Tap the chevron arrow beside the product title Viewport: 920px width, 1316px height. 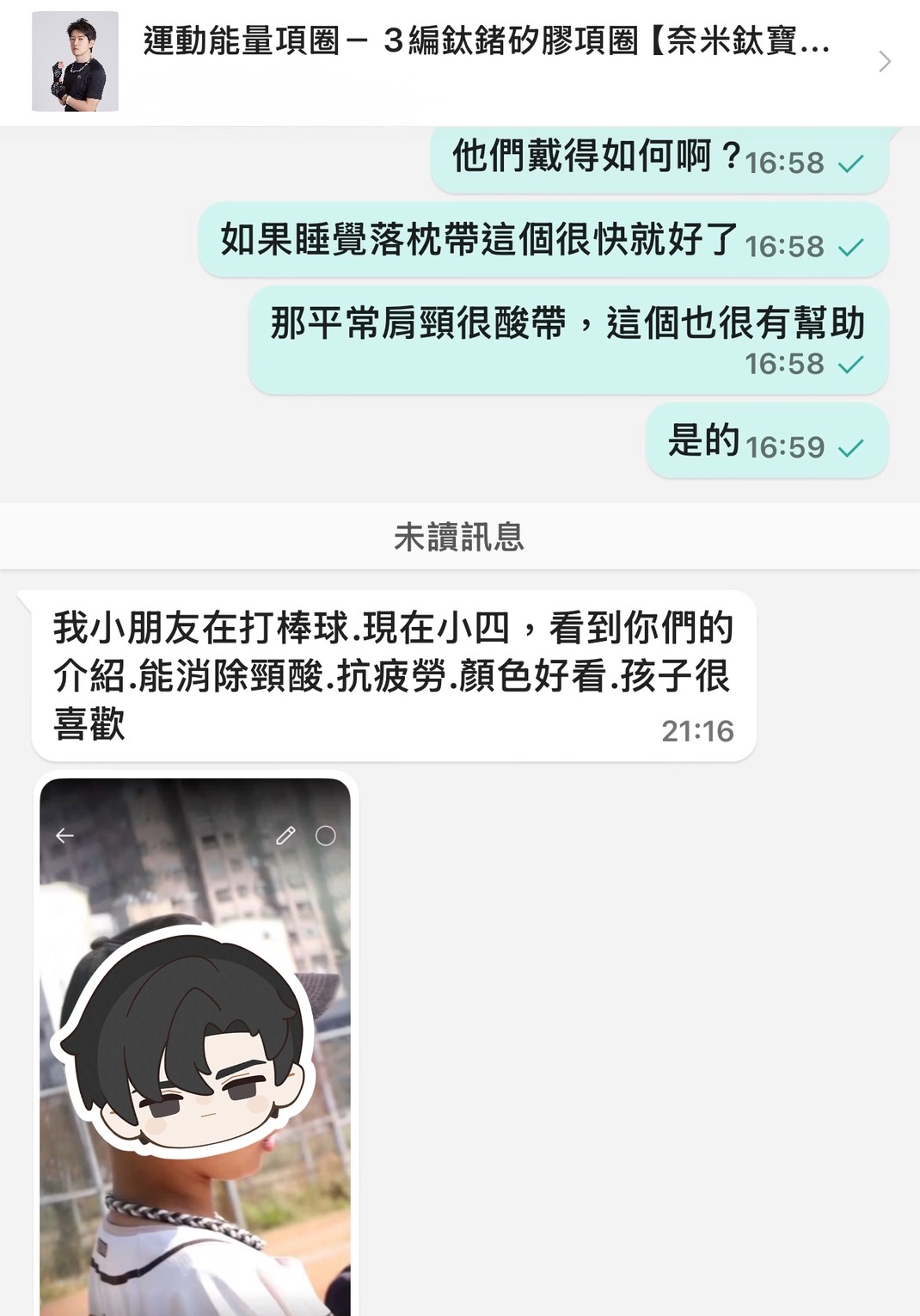pos(884,62)
